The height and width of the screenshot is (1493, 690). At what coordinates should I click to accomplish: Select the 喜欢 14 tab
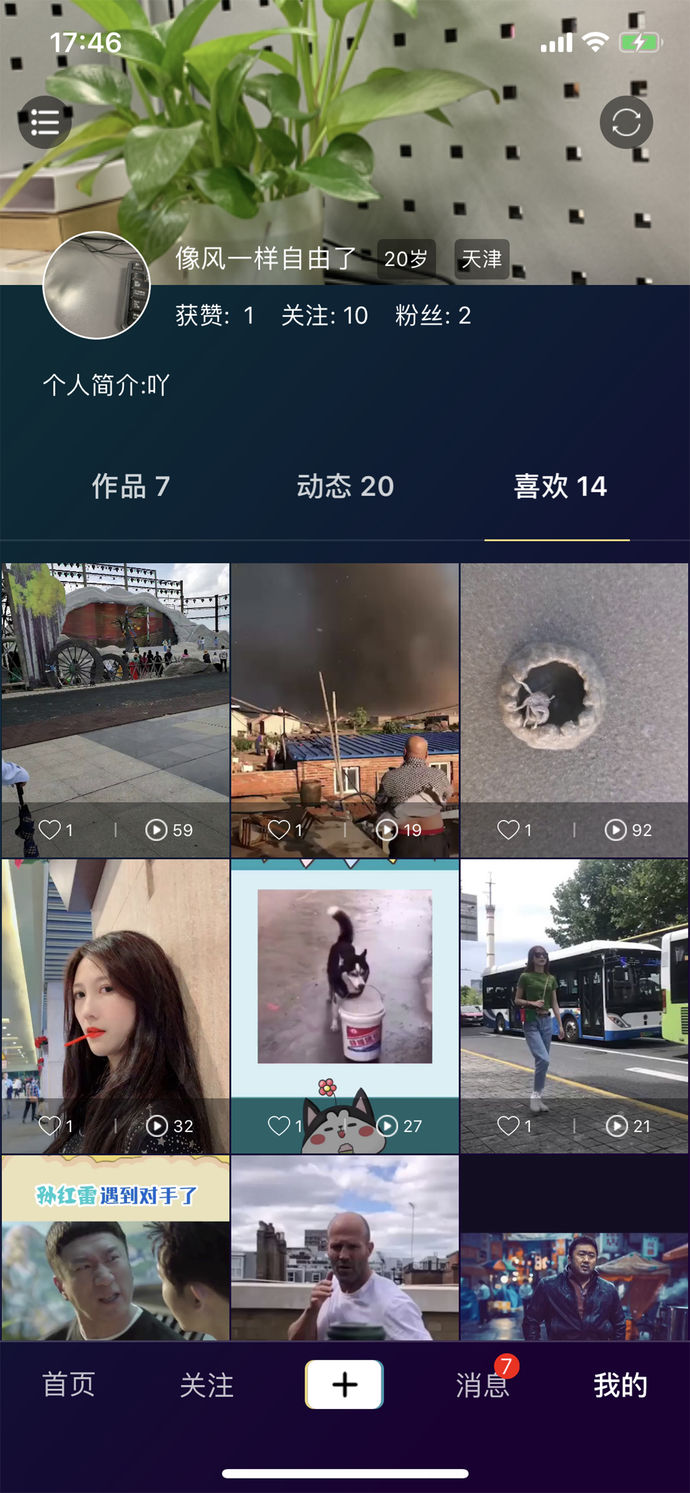(559, 487)
